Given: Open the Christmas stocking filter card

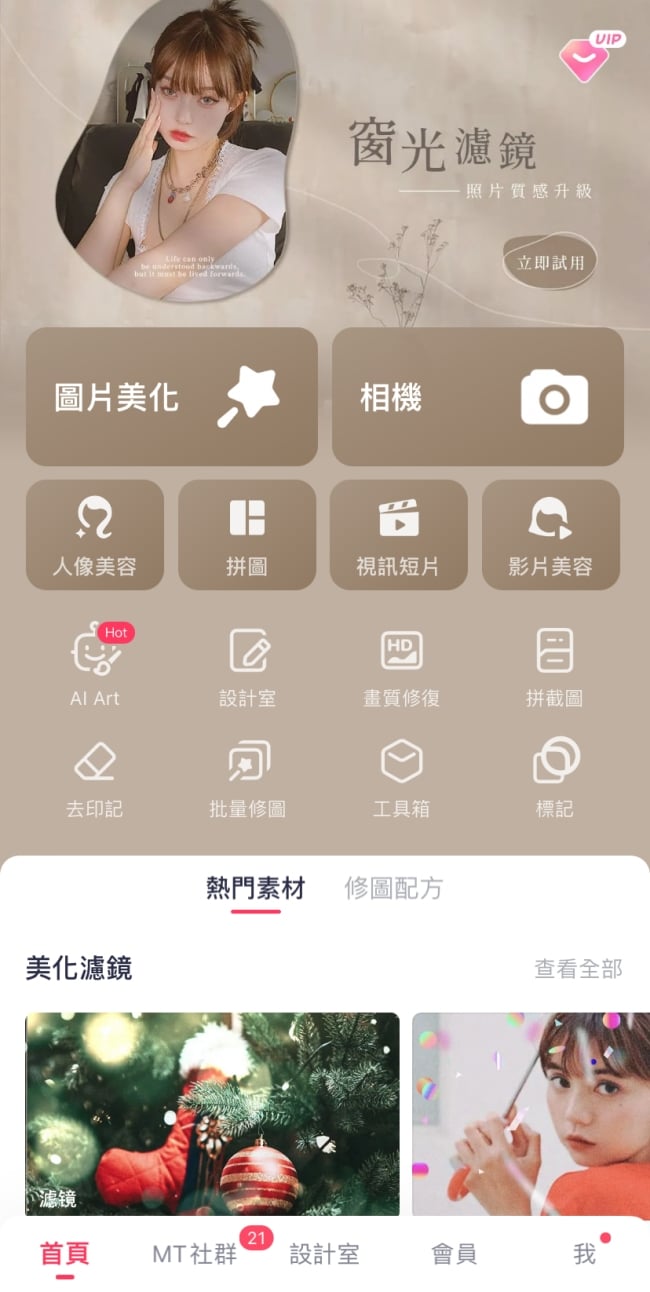Looking at the screenshot, I should (212, 1113).
